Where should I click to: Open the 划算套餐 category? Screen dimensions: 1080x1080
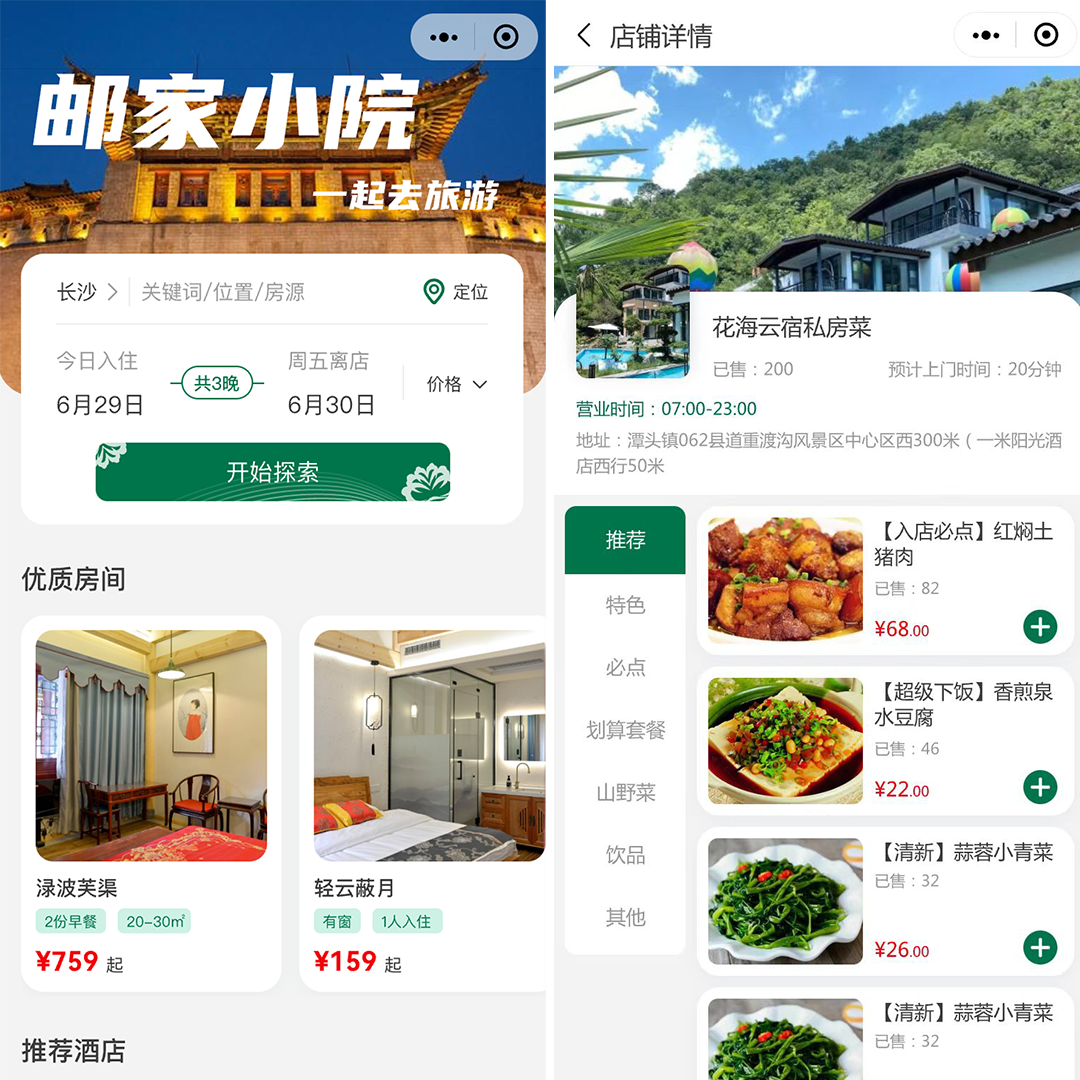tap(625, 730)
